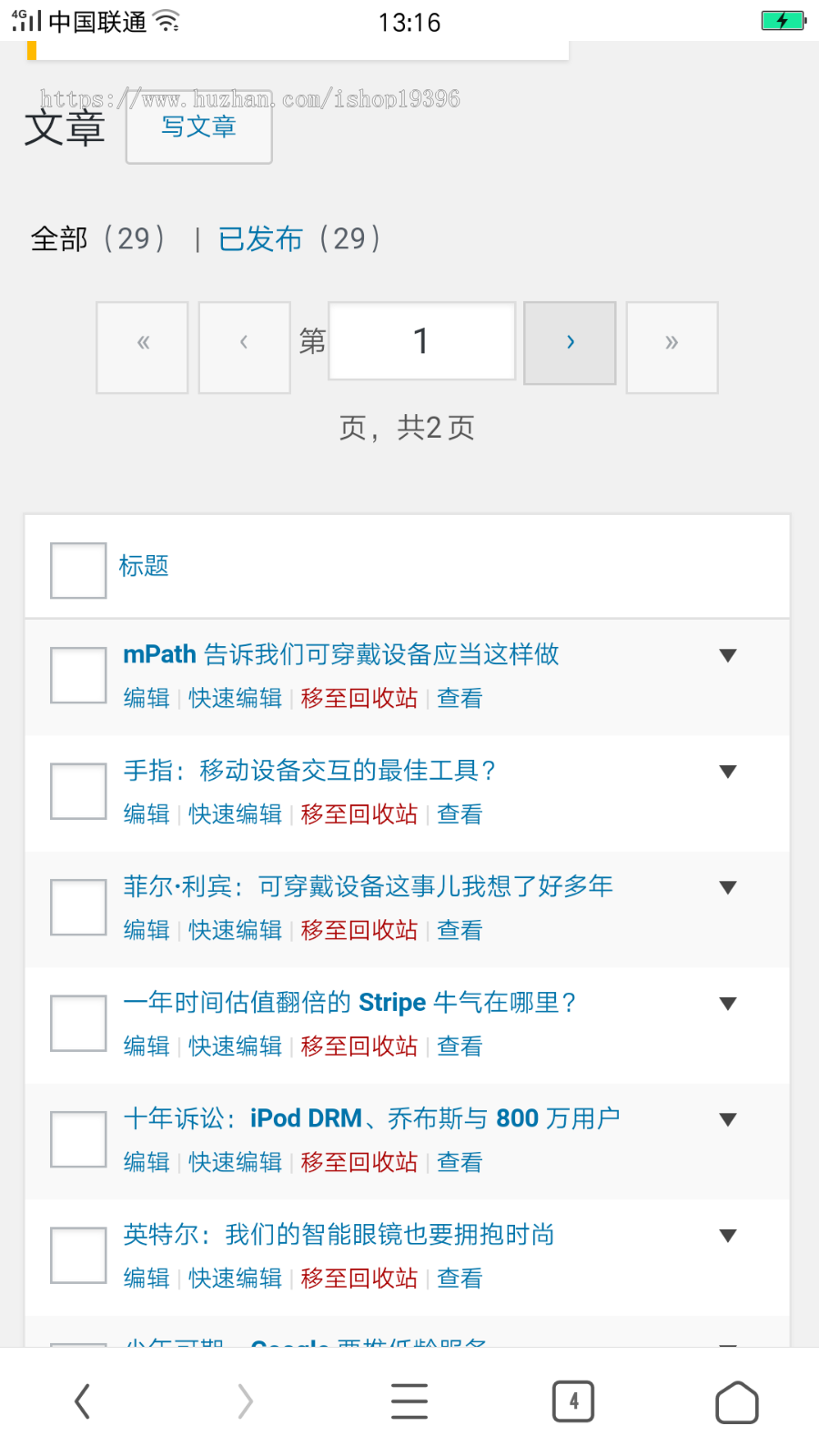
Task: Navigate back using the browser back arrow
Action: 82,1401
